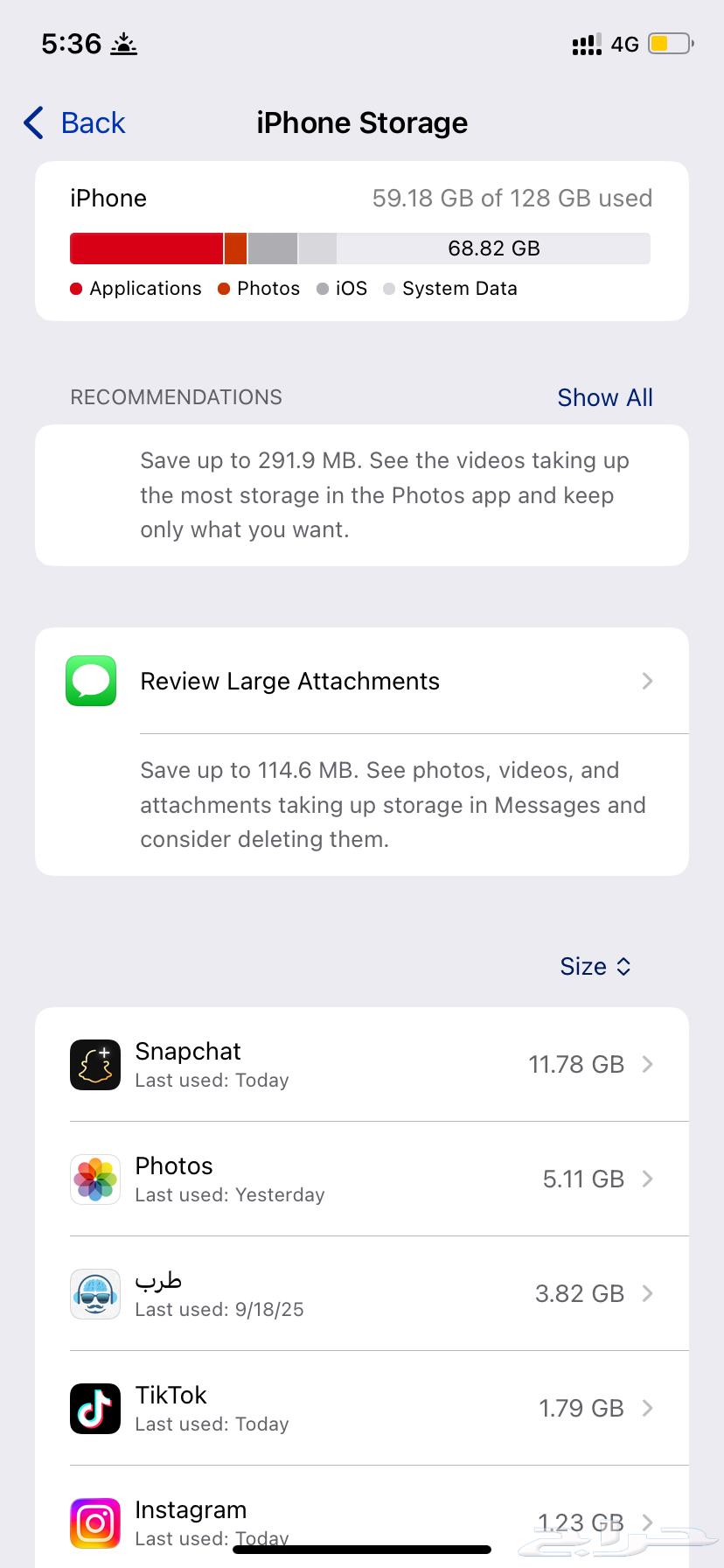Screen dimensions: 724x1568
Task: Expand Review Large Attachments details
Action: click(647, 681)
